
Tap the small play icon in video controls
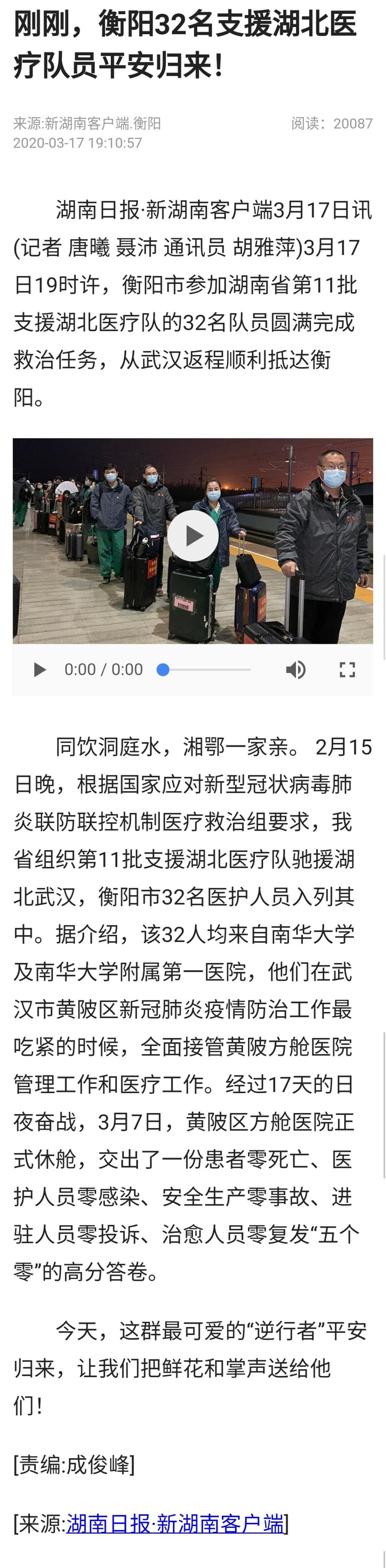point(40,670)
